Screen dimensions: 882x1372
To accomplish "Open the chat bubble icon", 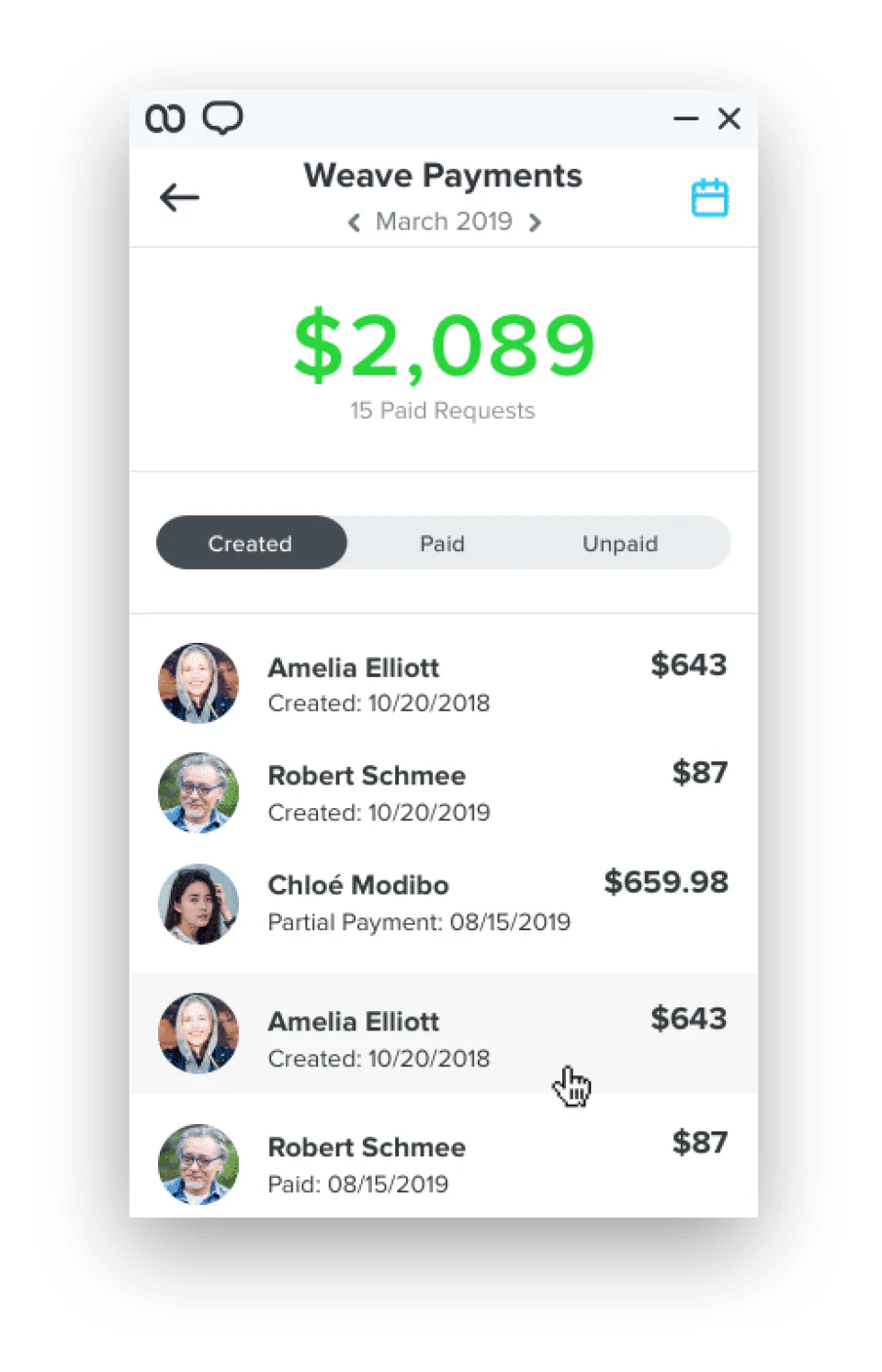I will [222, 118].
